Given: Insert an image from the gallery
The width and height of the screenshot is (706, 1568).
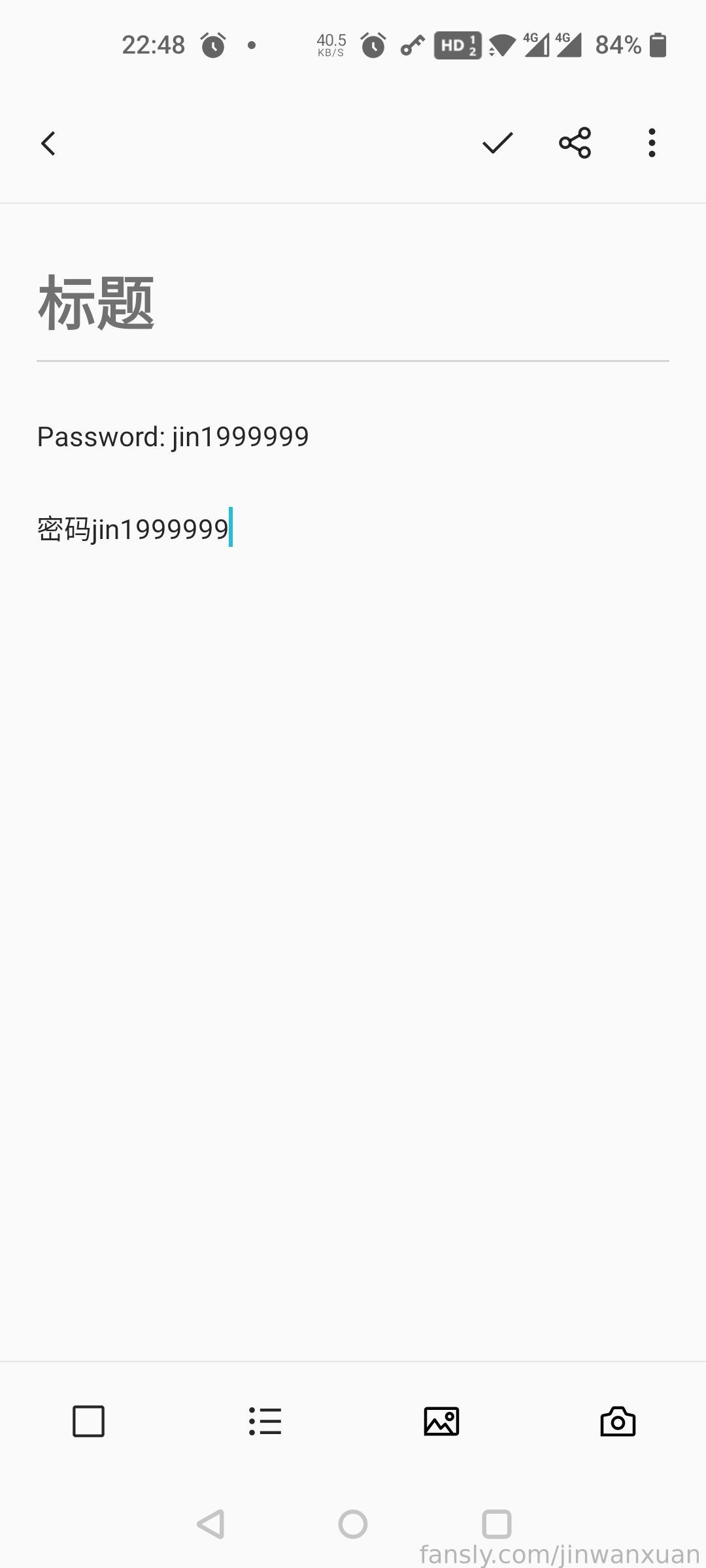Looking at the screenshot, I should pos(441,1421).
